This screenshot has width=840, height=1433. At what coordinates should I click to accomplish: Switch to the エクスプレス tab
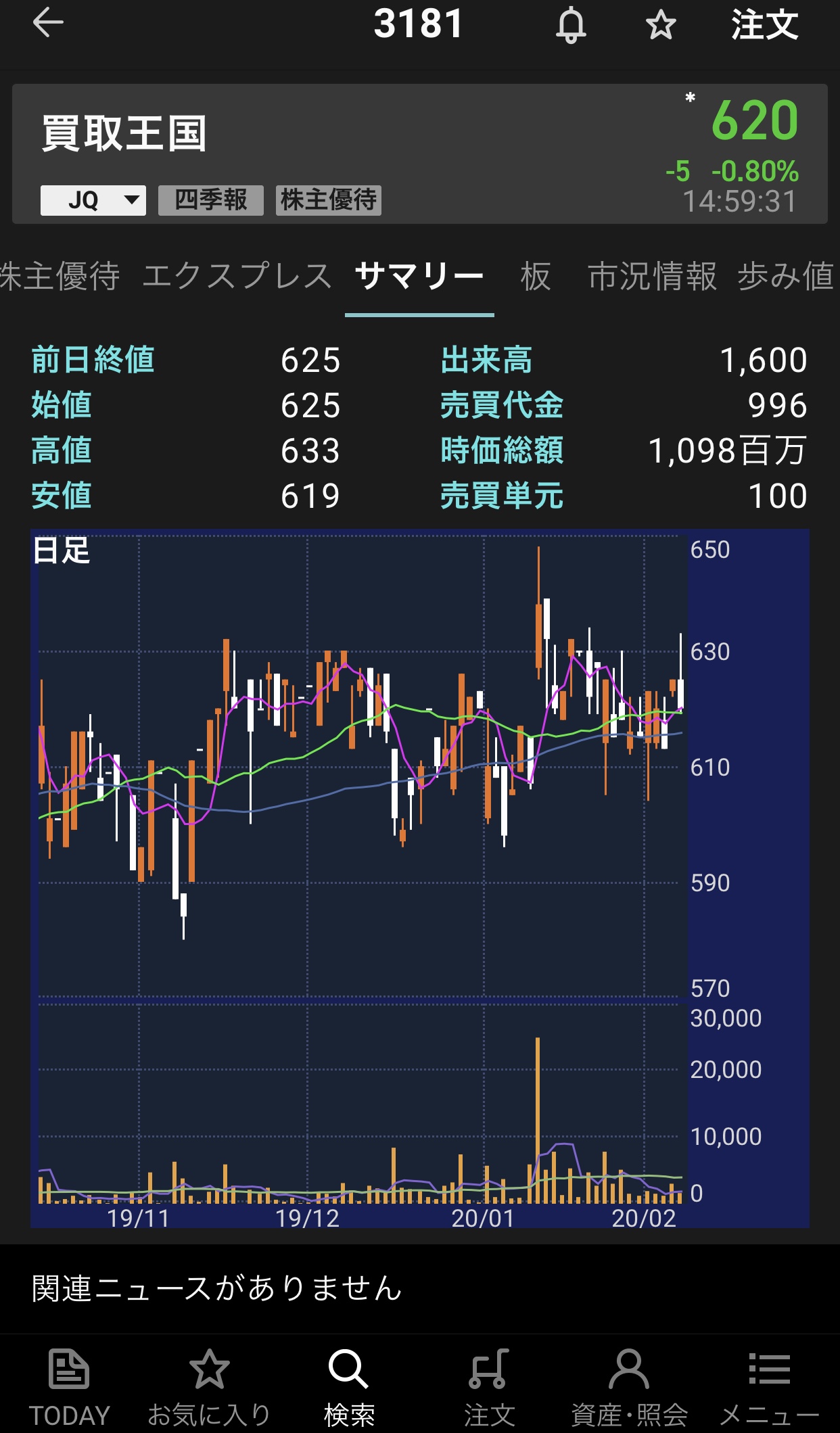(x=237, y=277)
